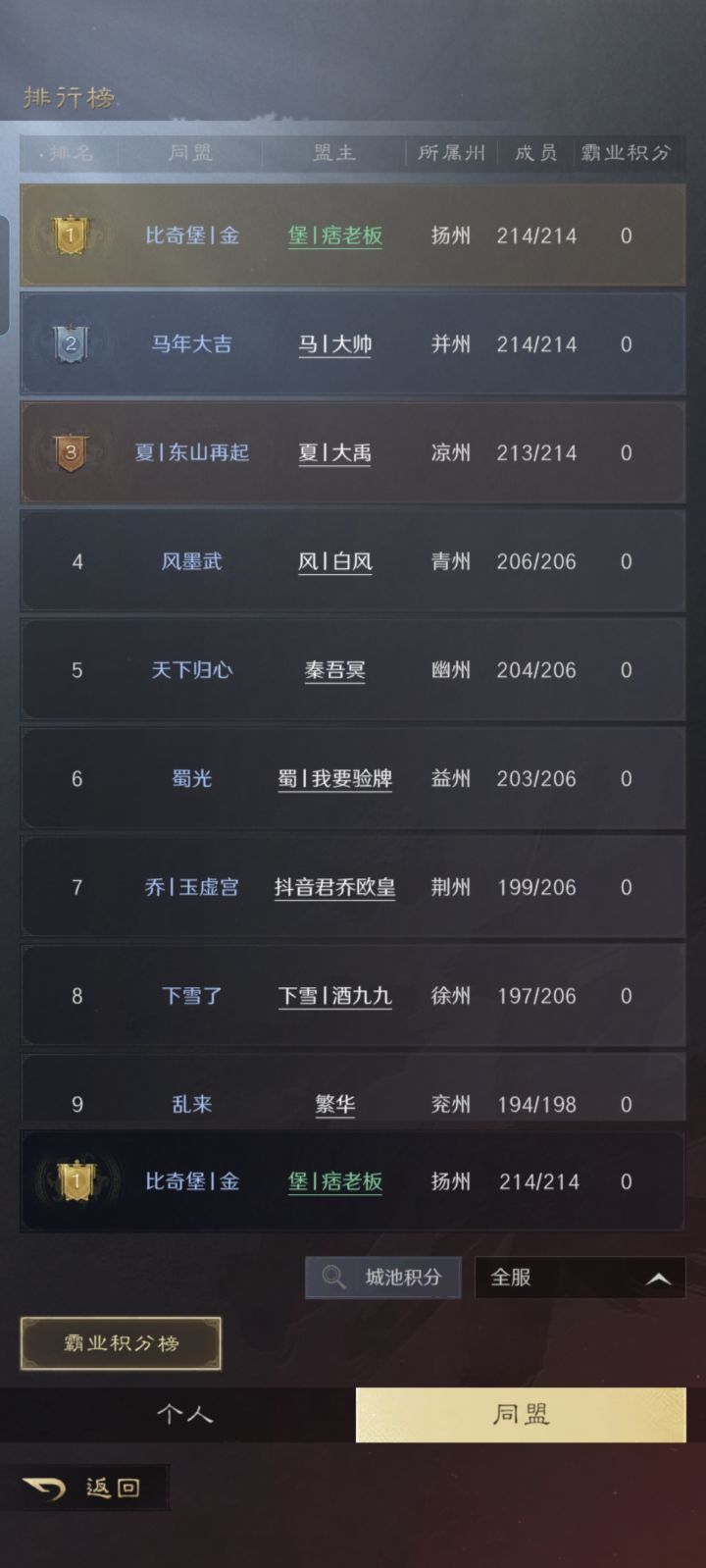Screen dimensions: 706x1568
Task: Select alliance 夏|东山再起
Action: coord(192,453)
